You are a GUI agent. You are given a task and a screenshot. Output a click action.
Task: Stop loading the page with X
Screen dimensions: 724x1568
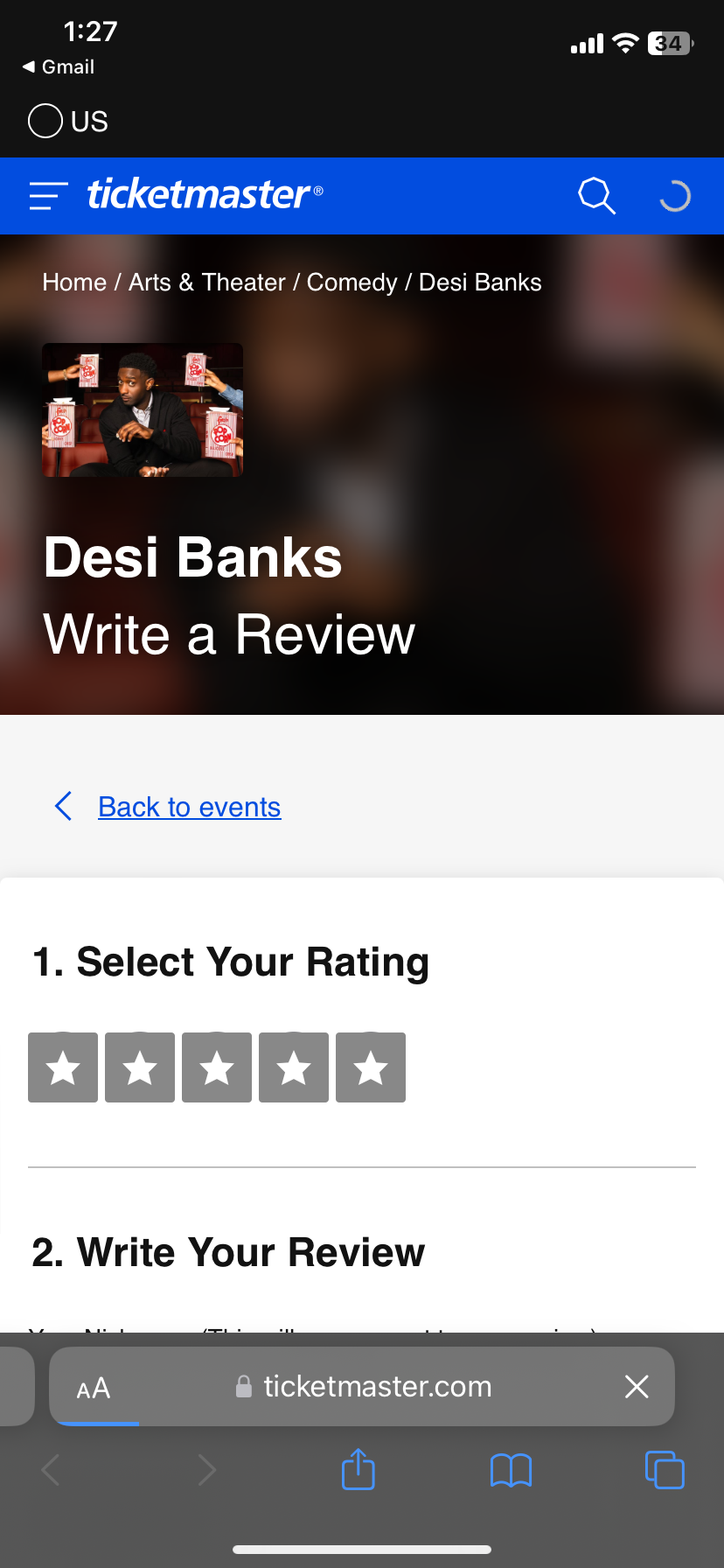(637, 1386)
